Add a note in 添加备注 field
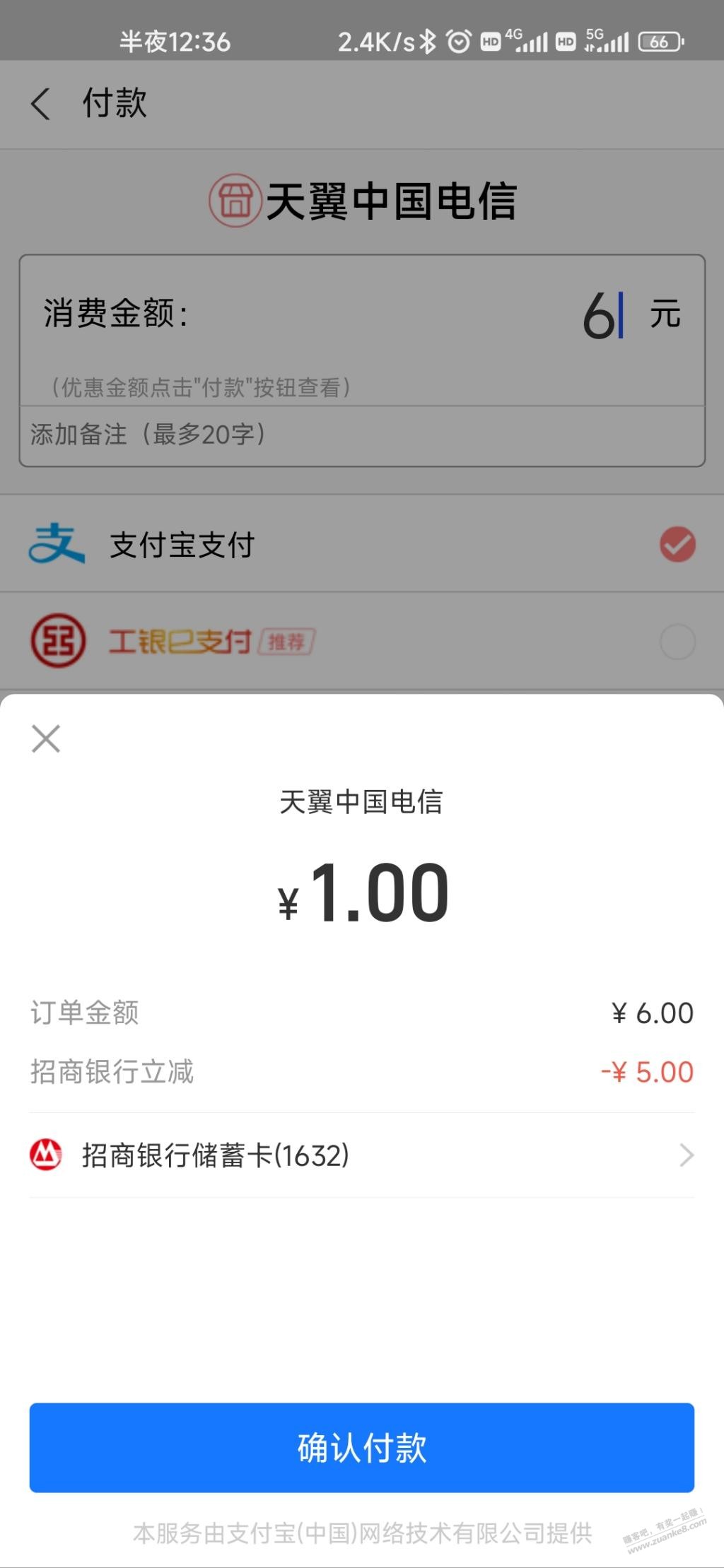Viewport: 724px width, 1568px height. pyautogui.click(x=362, y=435)
